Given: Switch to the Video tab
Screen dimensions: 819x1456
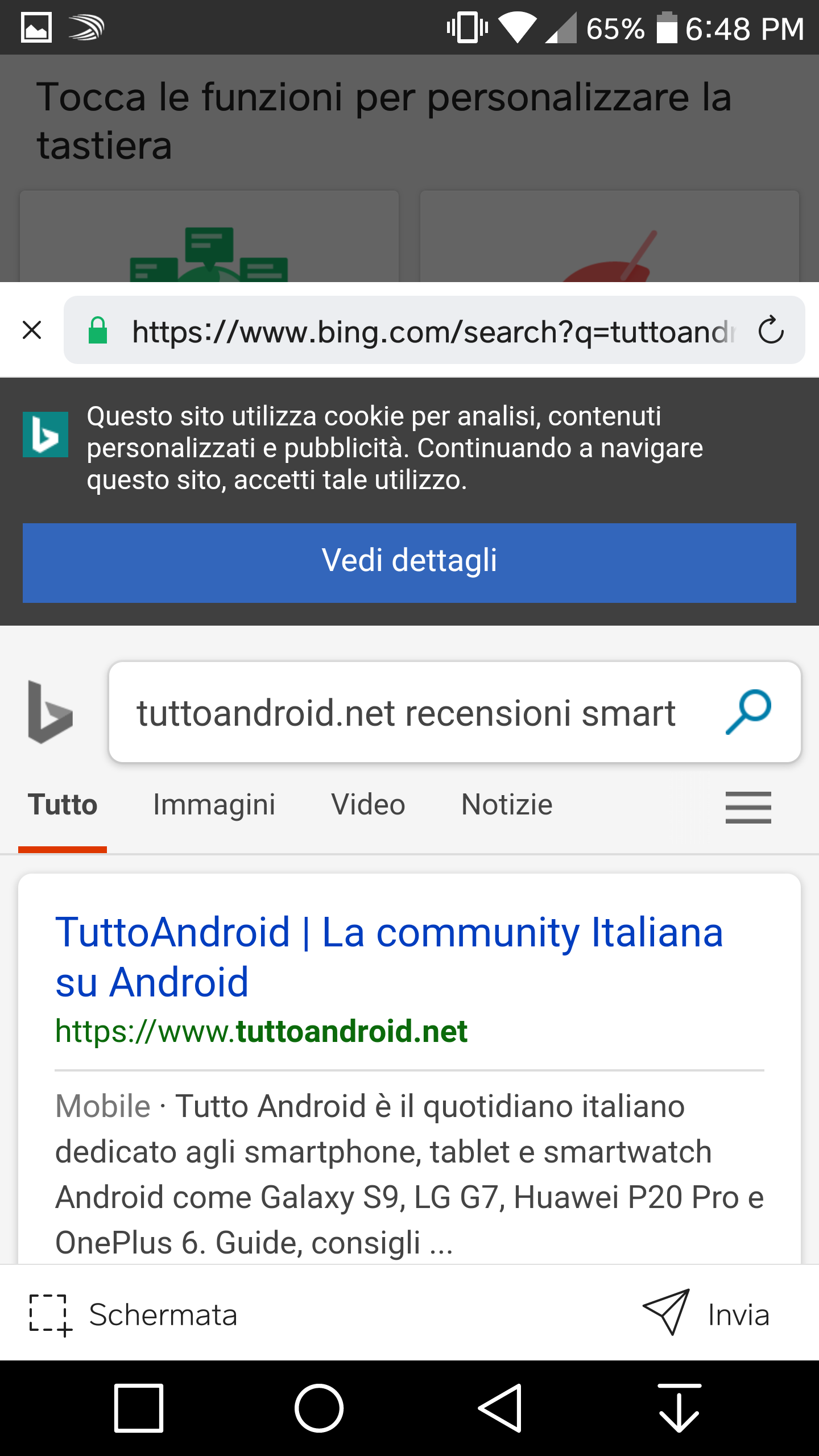Looking at the screenshot, I should (368, 805).
